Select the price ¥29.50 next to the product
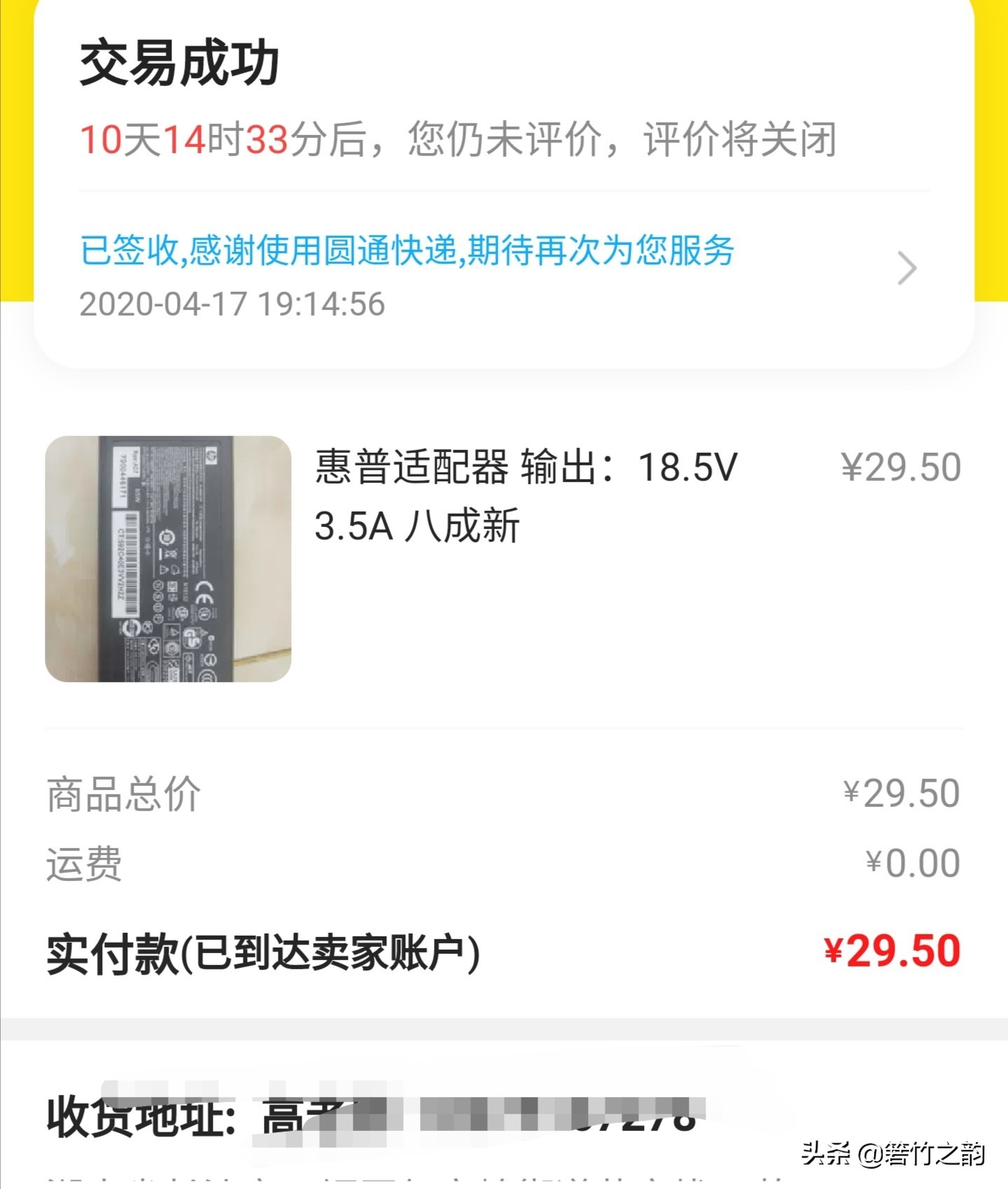 tap(898, 470)
